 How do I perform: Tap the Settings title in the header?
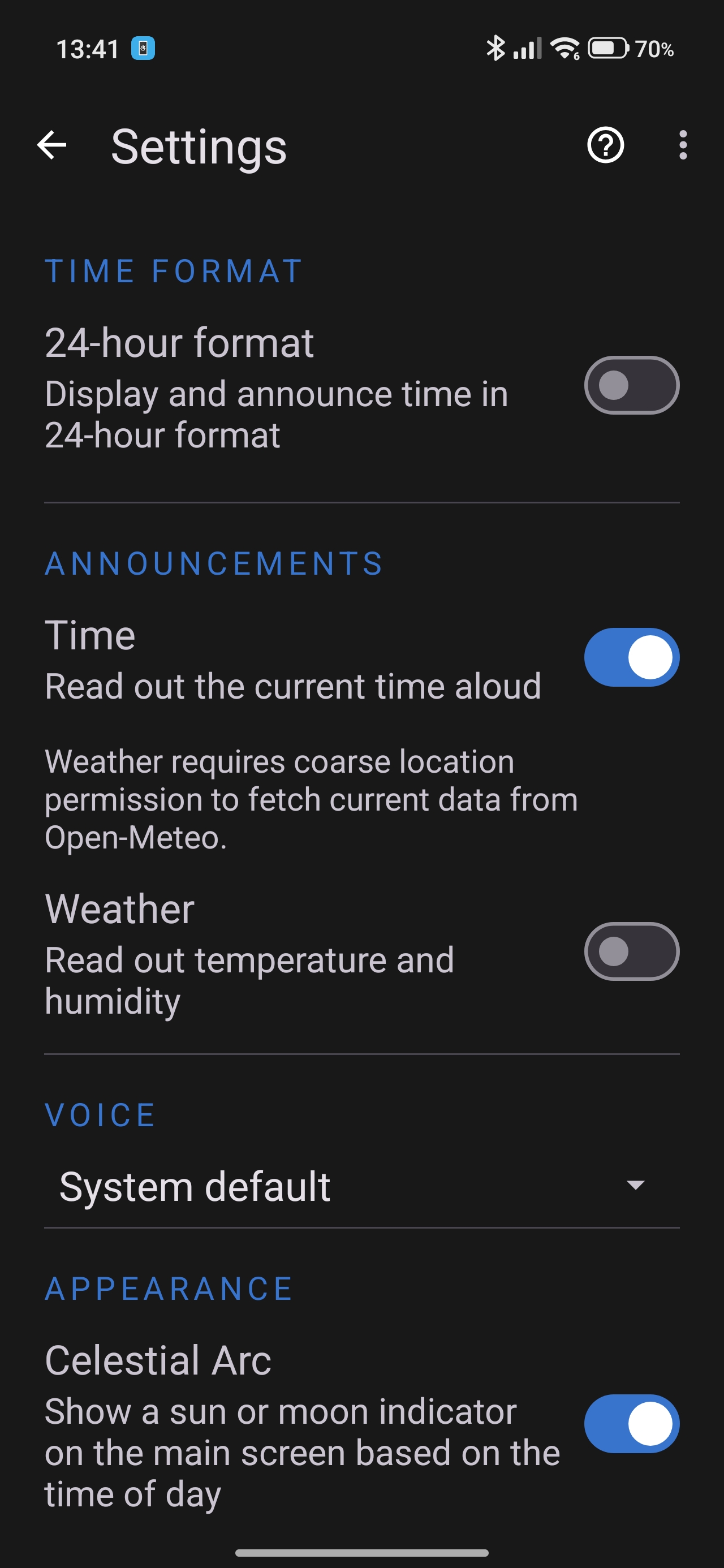(199, 146)
